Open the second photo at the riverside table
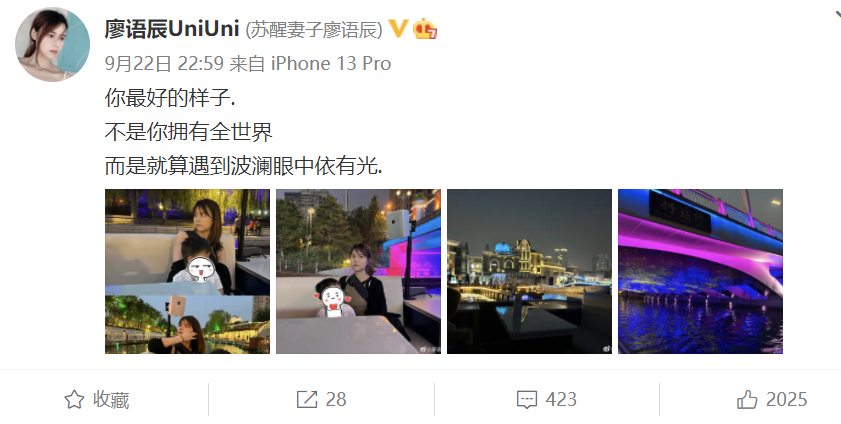841x424 pixels. click(358, 271)
